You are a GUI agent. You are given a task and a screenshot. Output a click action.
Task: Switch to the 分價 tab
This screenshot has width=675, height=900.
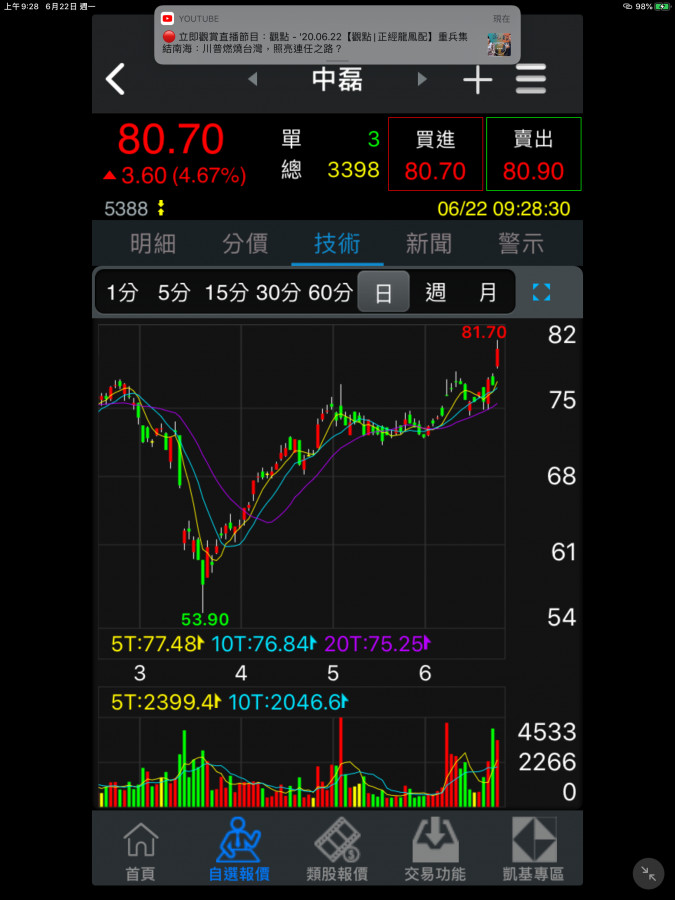(x=245, y=243)
